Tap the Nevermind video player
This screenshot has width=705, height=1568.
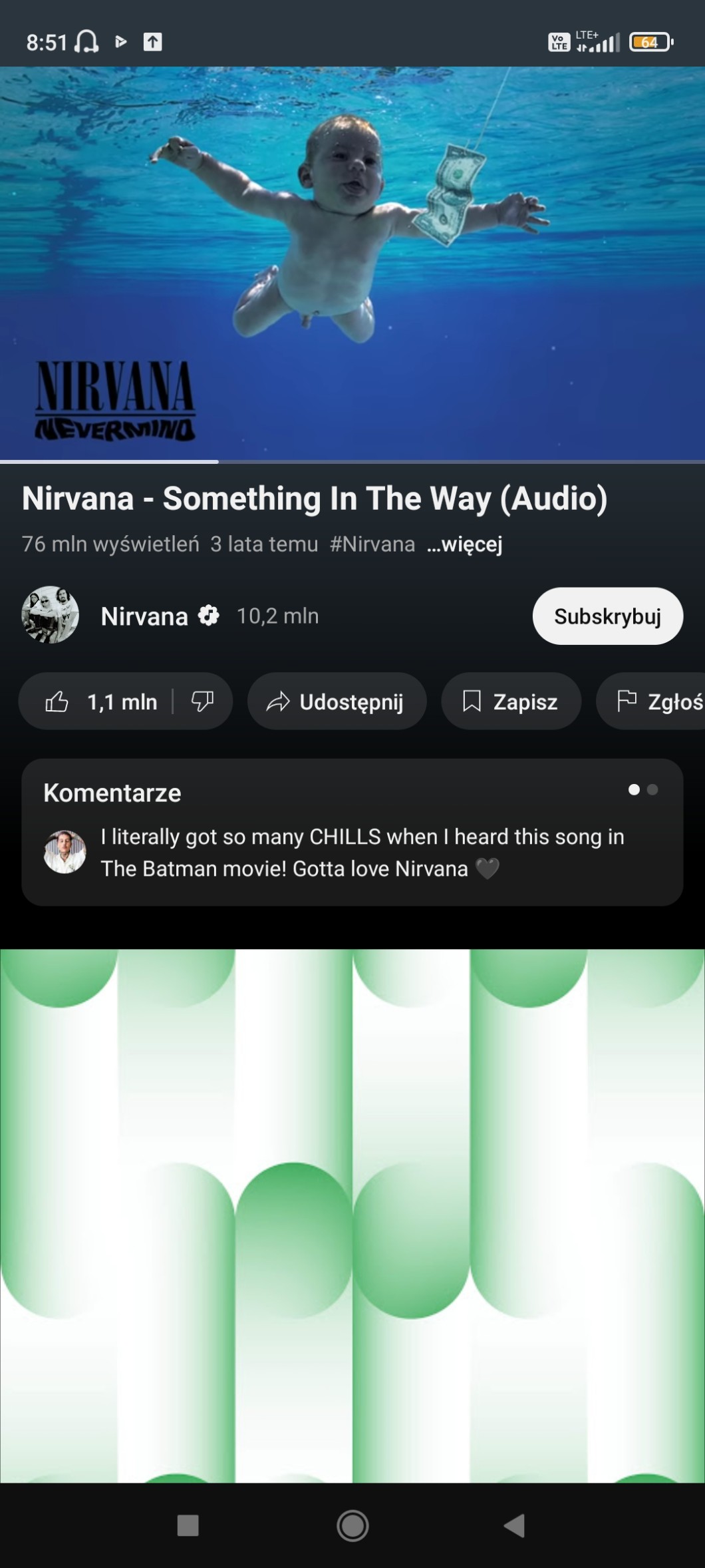click(x=352, y=263)
